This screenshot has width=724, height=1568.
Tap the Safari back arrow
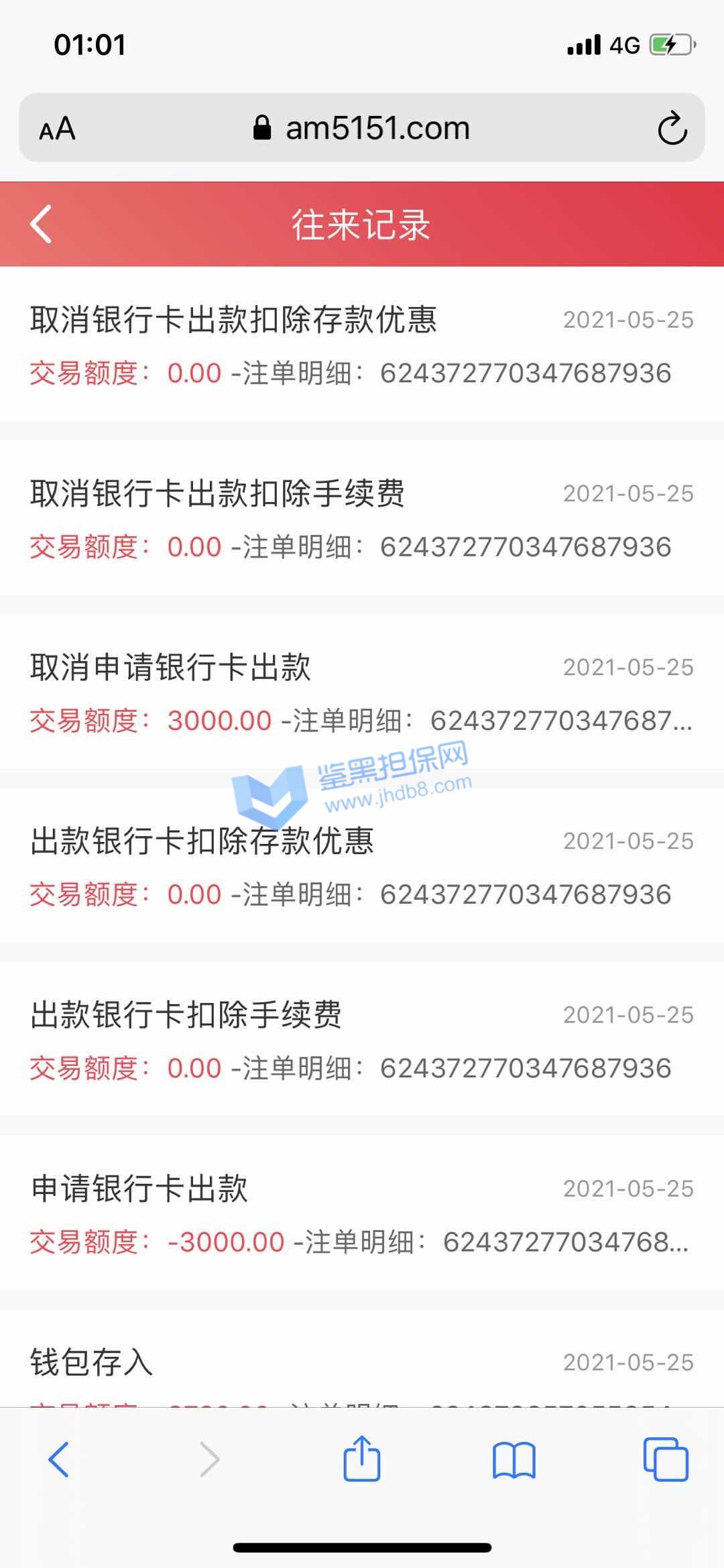58,1459
